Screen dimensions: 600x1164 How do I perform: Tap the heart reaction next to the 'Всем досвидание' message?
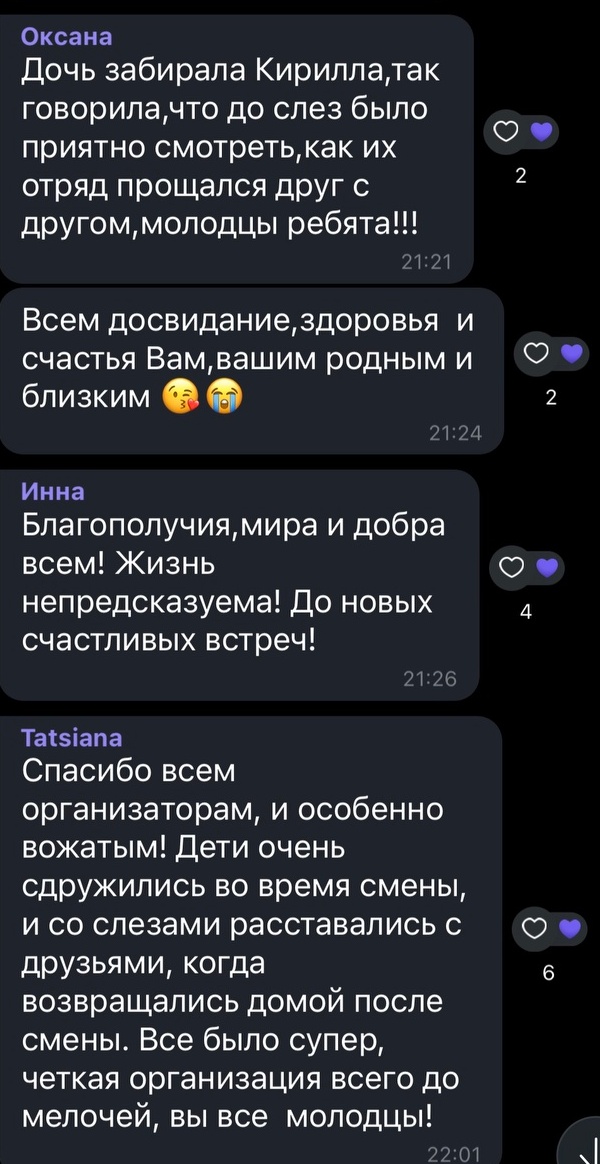coord(551,354)
